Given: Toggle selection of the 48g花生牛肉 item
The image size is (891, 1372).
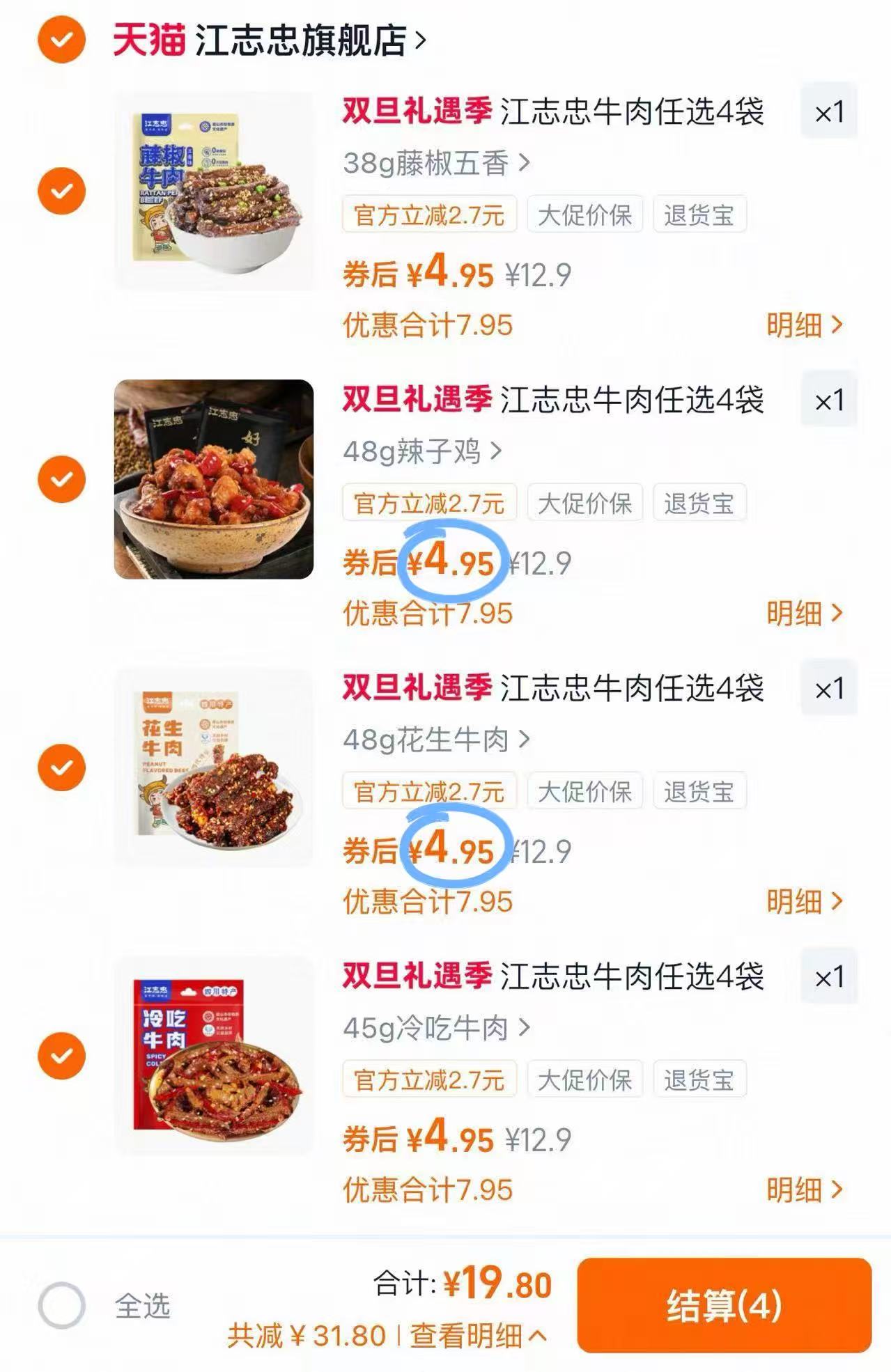Looking at the screenshot, I should (63, 767).
